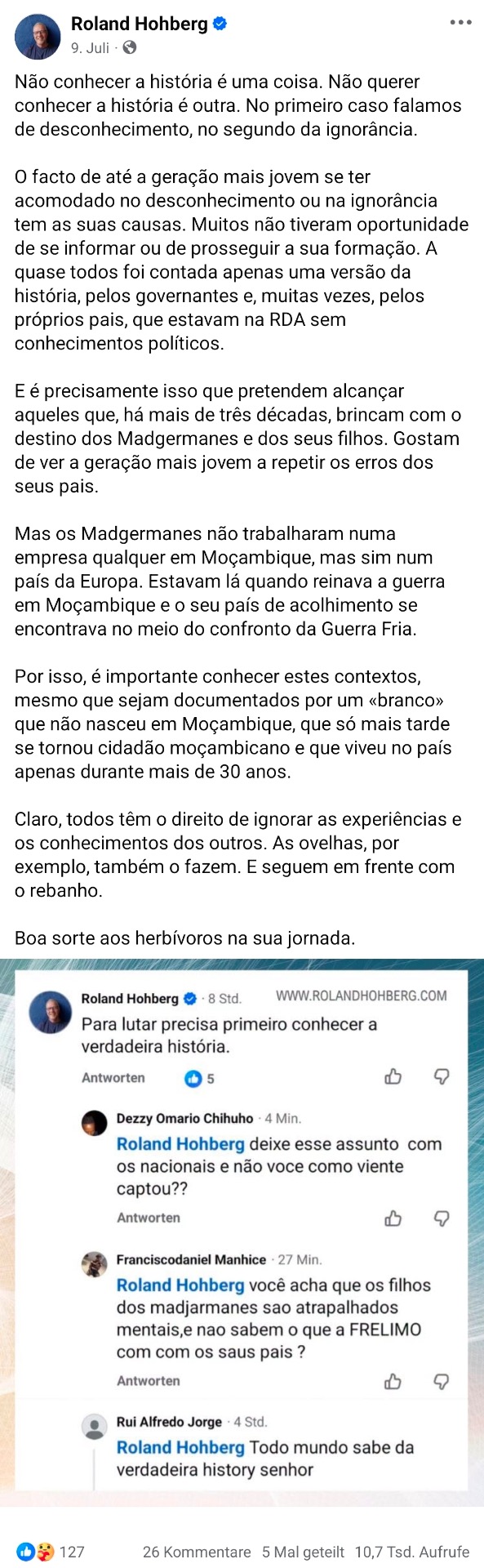
Task: Open the attached comments screenshot image
Action: tap(242, 1232)
